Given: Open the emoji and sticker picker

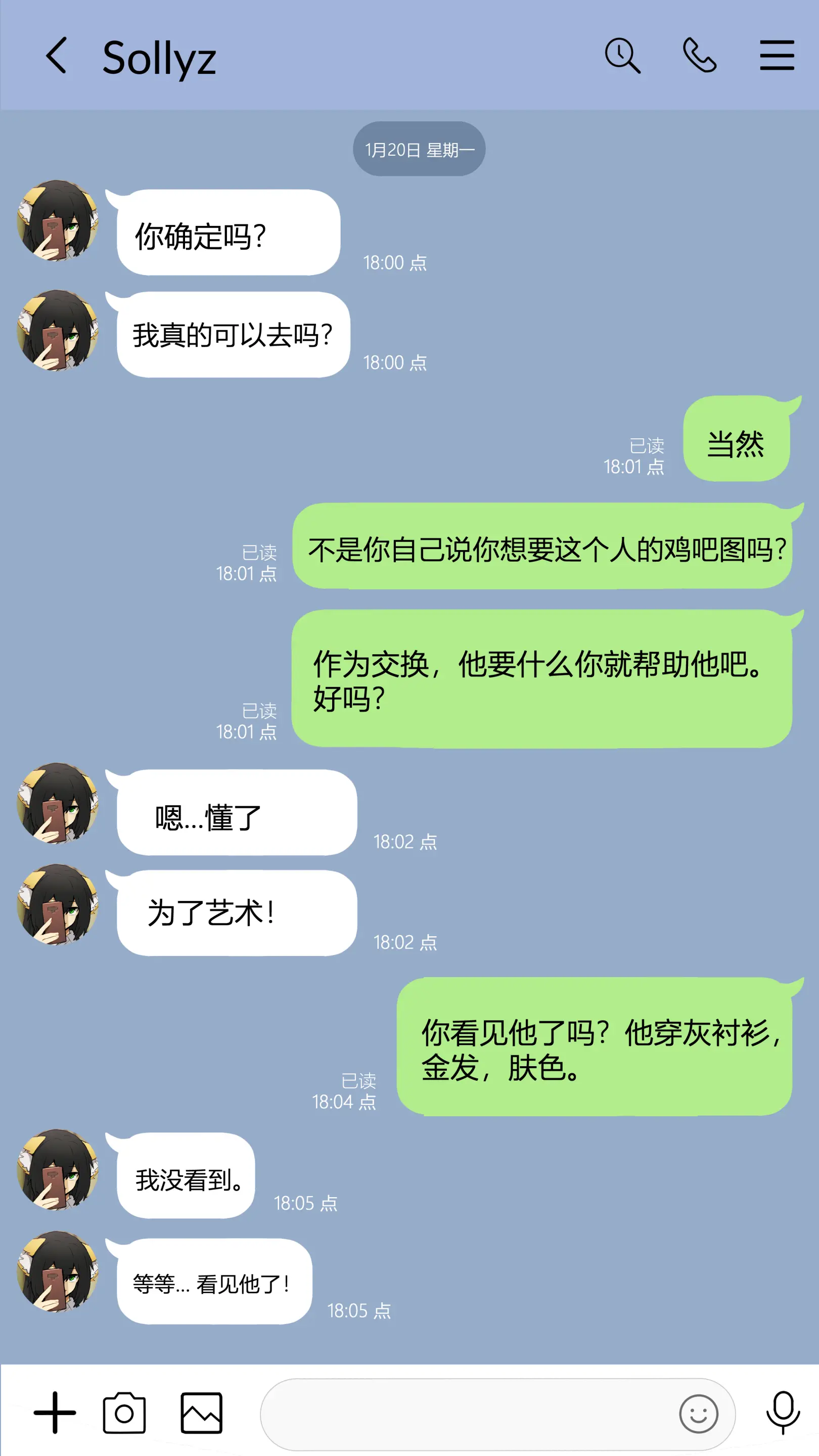Looking at the screenshot, I should (x=699, y=1414).
